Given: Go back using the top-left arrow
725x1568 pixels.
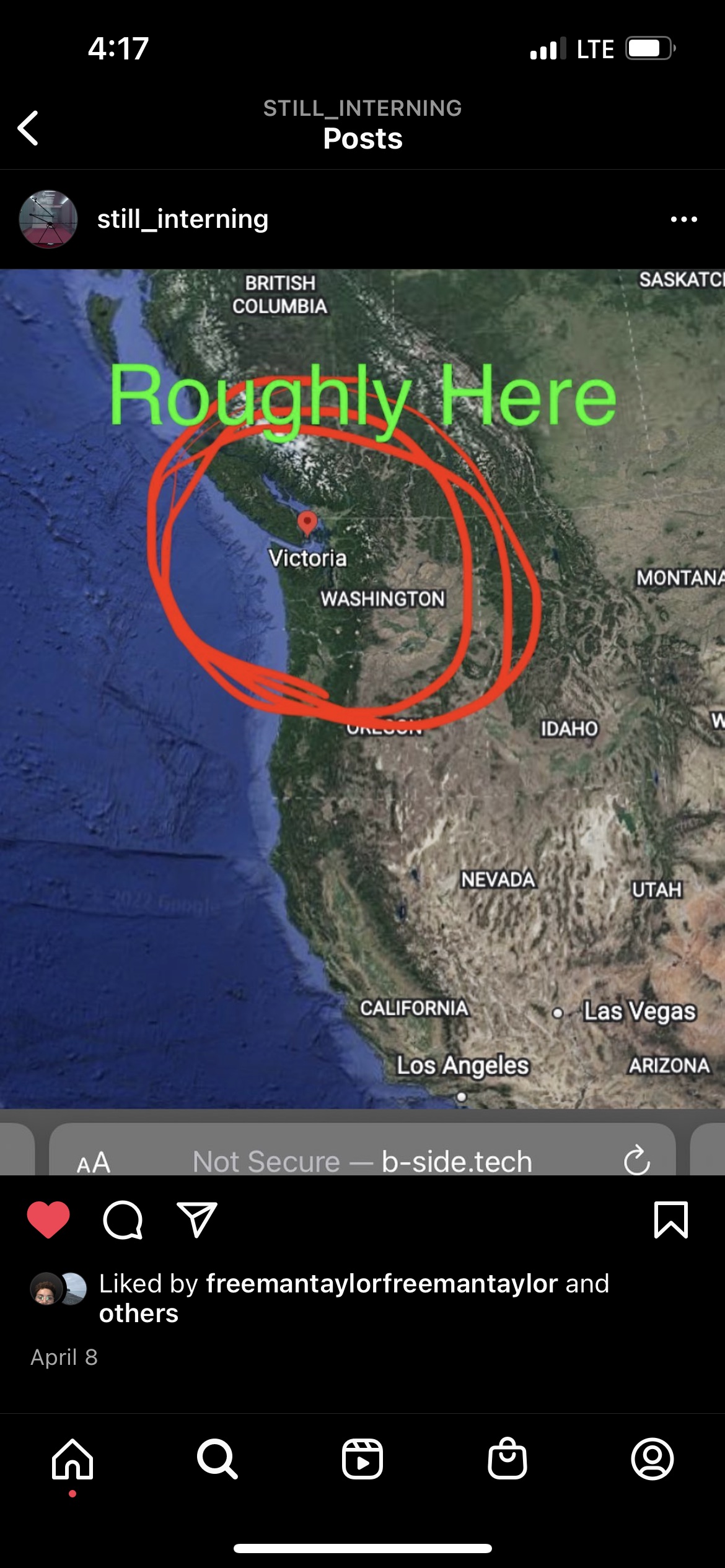Looking at the screenshot, I should pyautogui.click(x=28, y=128).
